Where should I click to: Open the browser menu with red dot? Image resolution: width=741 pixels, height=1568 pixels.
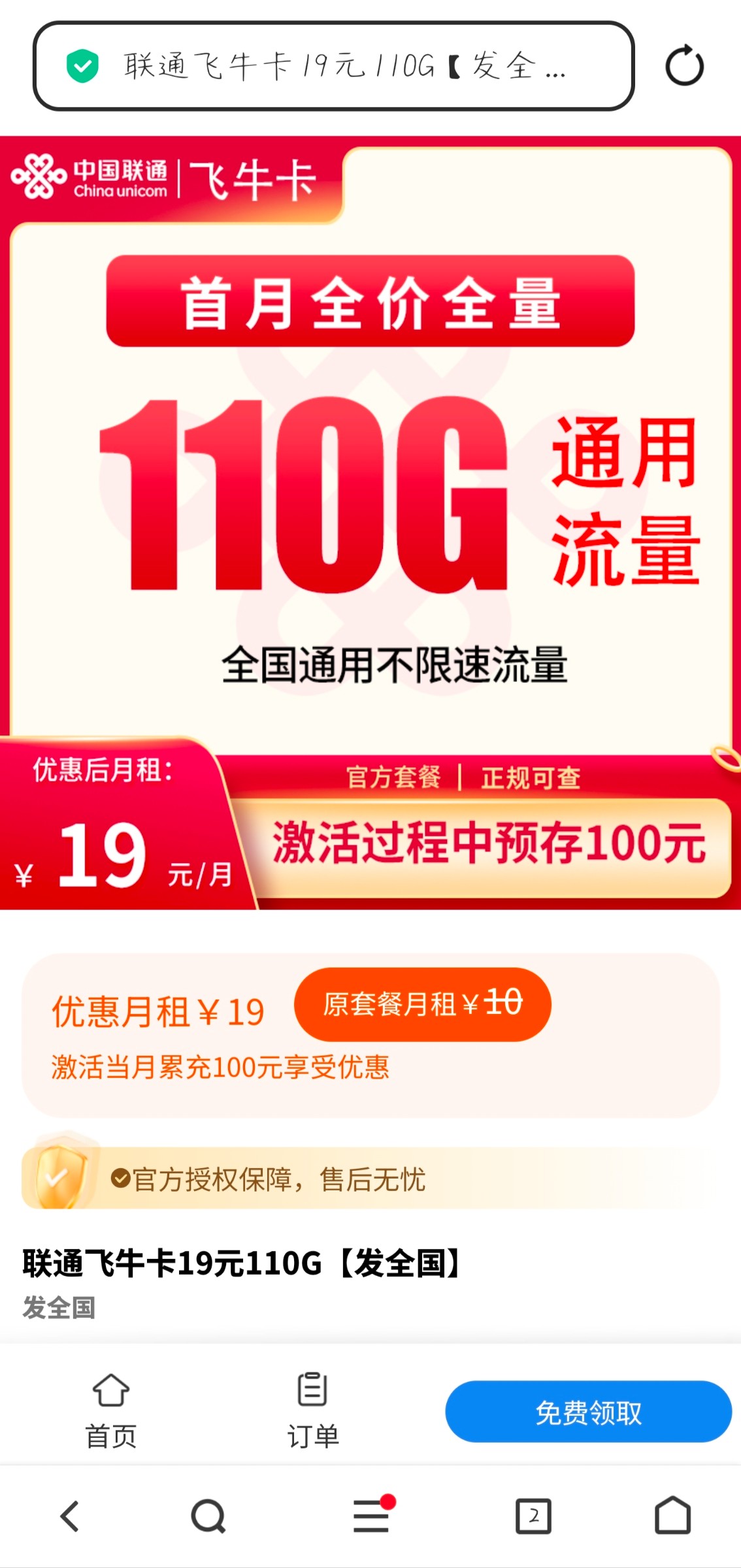point(371,1516)
